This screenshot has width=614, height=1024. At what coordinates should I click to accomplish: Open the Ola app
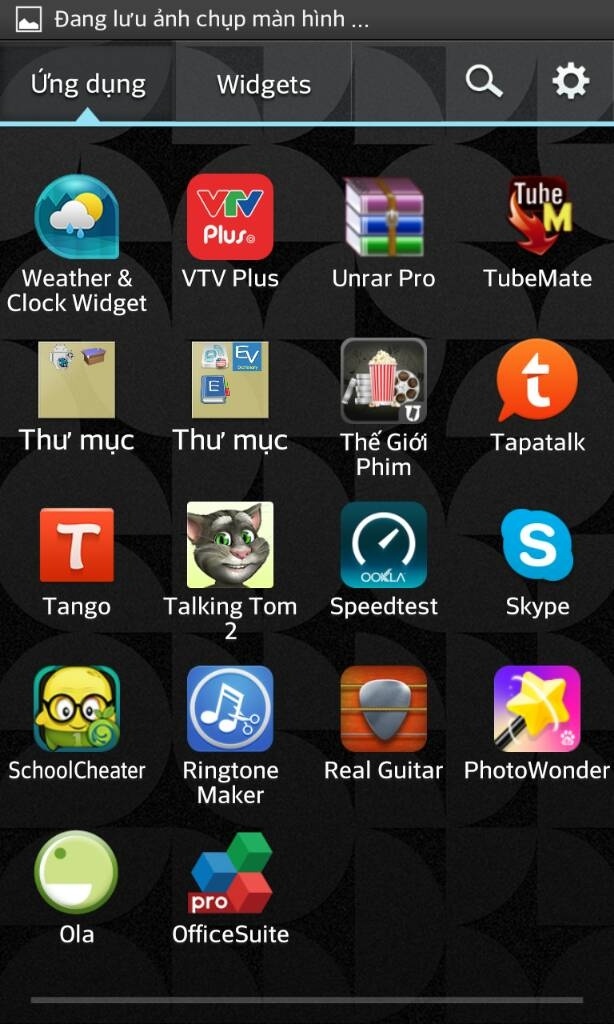(x=77, y=873)
